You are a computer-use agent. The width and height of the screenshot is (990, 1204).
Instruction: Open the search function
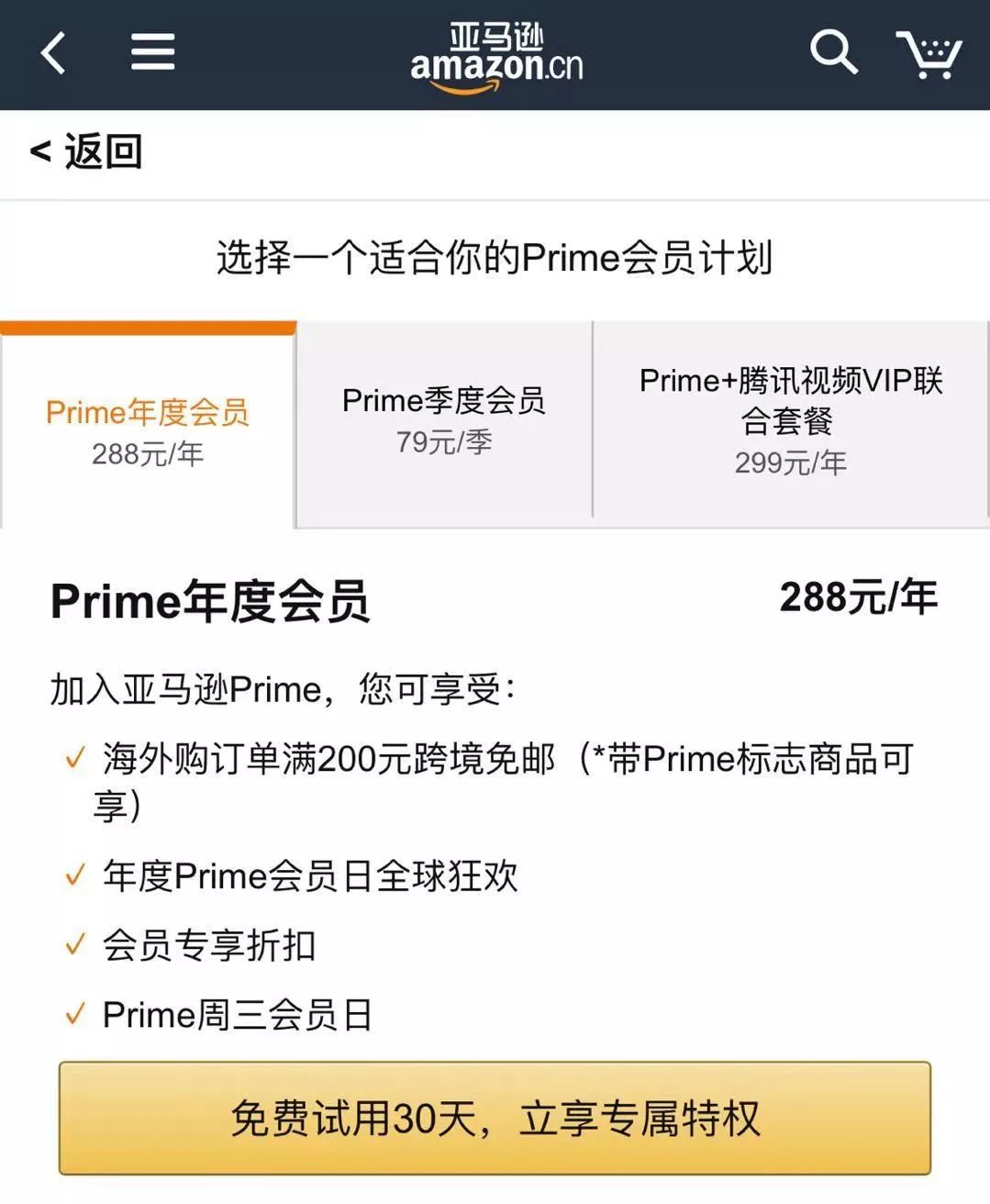pos(833,53)
